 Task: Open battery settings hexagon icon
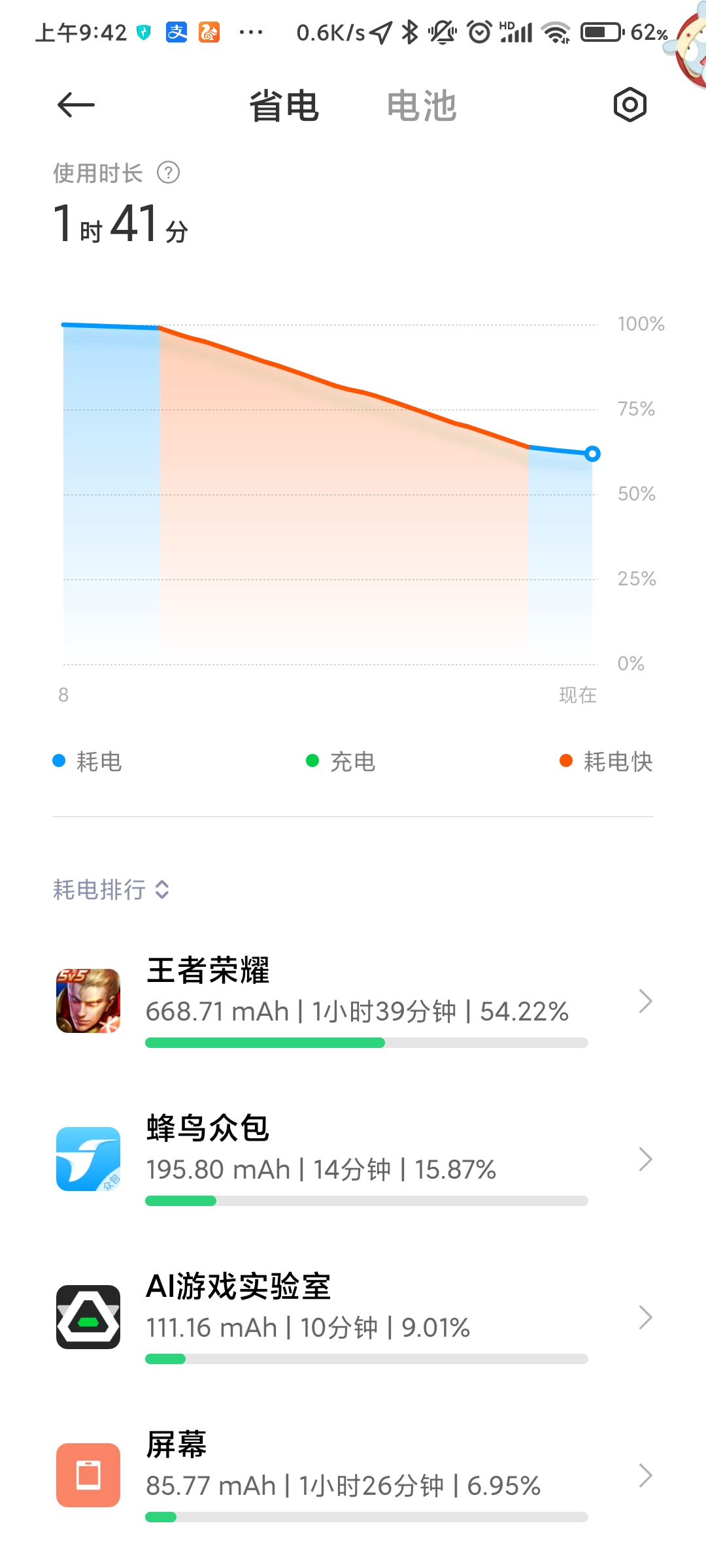(x=630, y=105)
